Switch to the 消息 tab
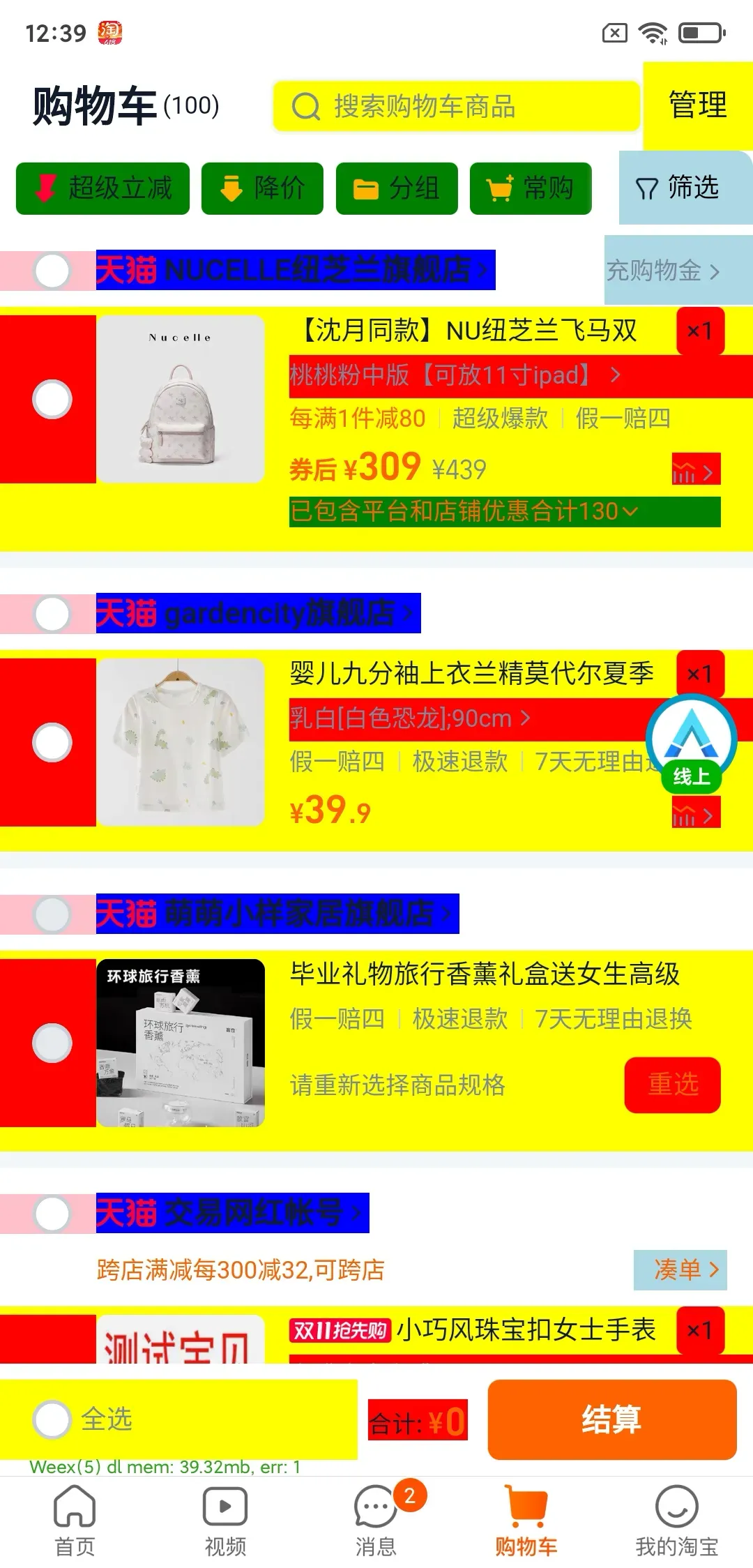The width and height of the screenshot is (753, 1568). [x=376, y=1522]
